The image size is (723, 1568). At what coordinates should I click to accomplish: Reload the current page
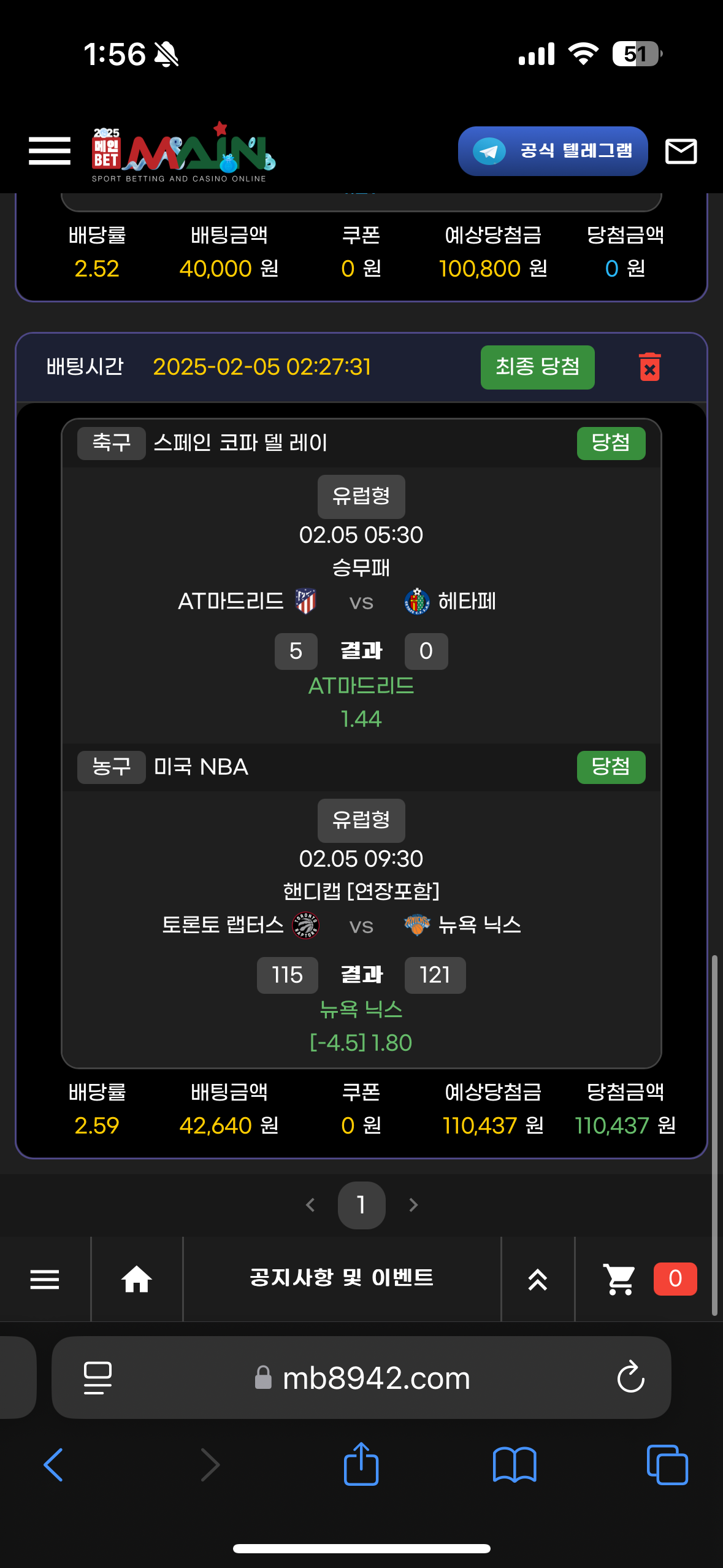coord(630,1377)
